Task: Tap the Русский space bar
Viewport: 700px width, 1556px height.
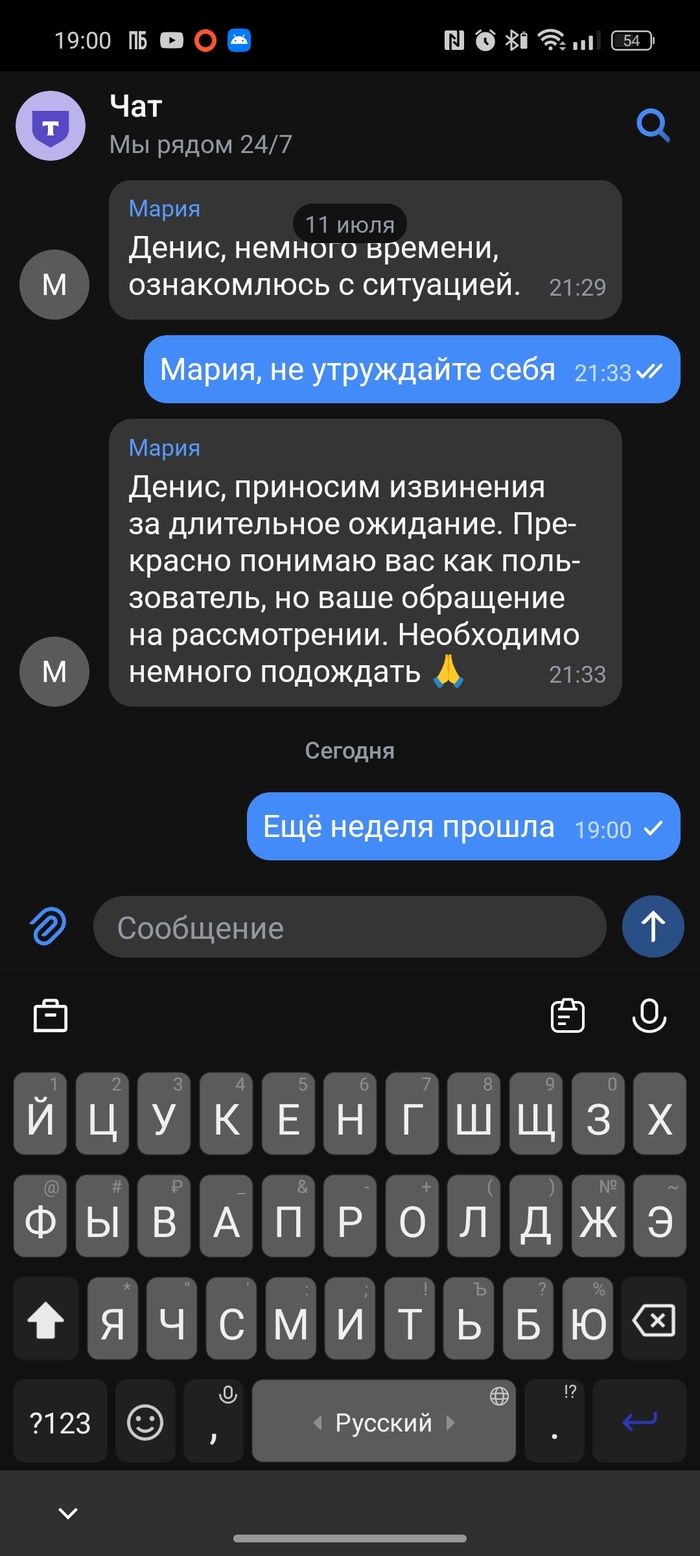Action: 383,1422
